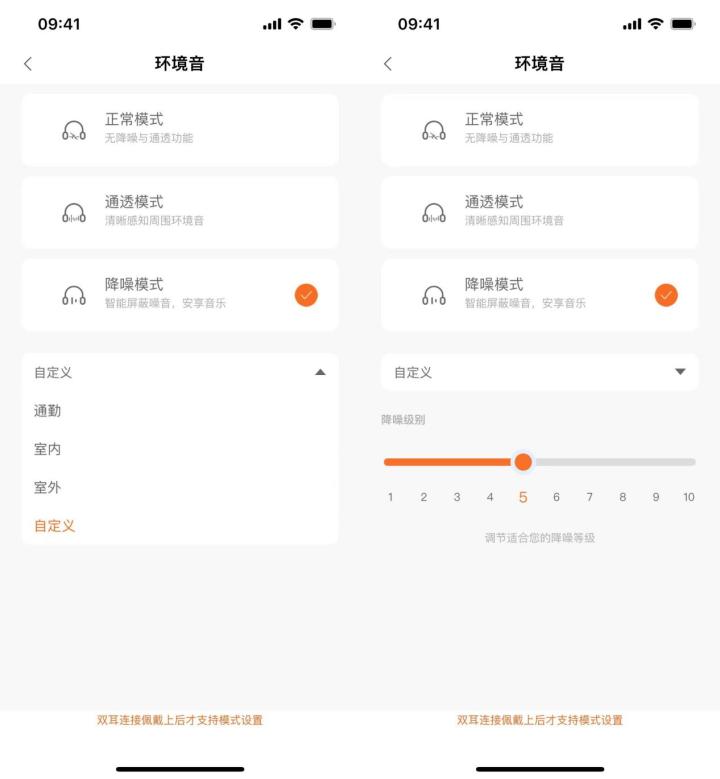Expand the 自定义 dropdown with down arrow

[x=680, y=372]
